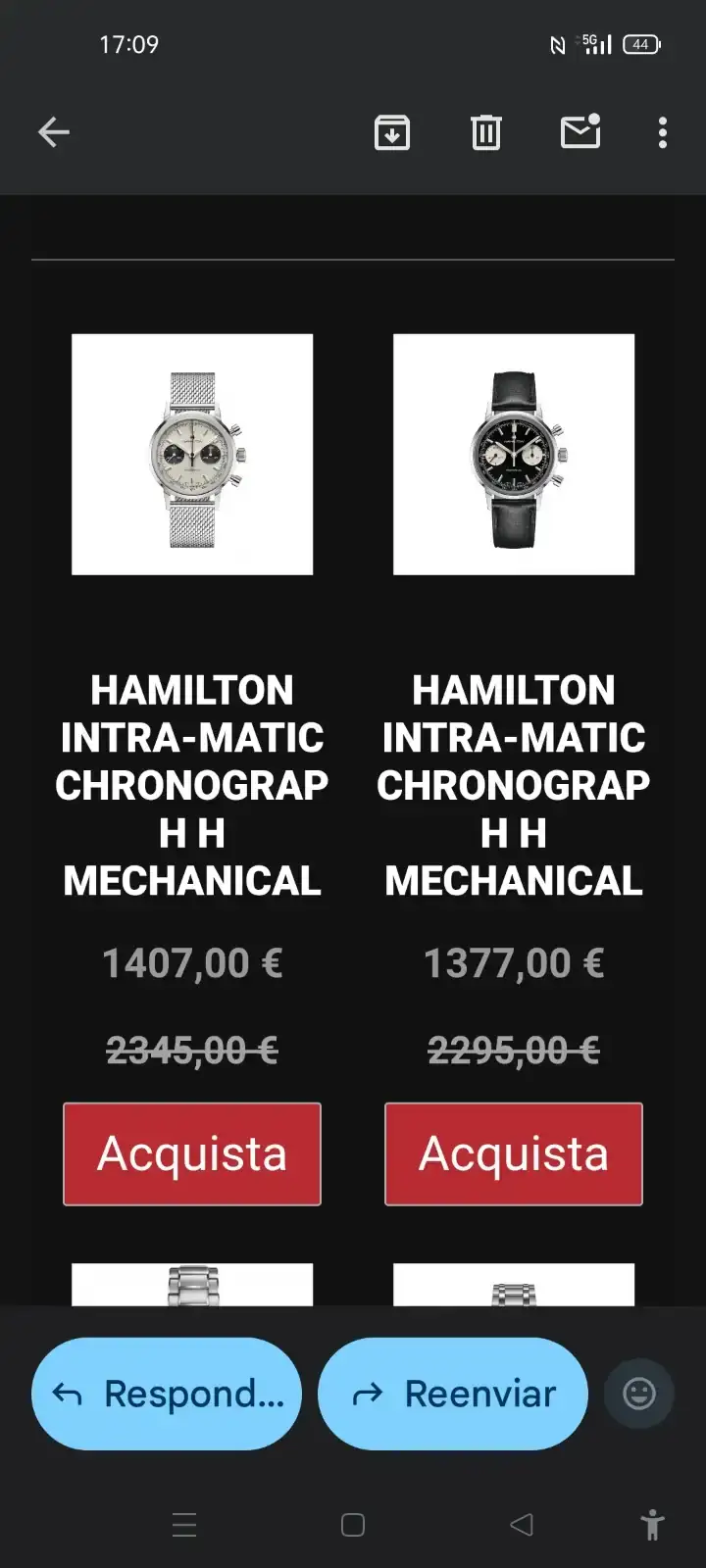The image size is (706, 1568).
Task: Archive this email
Action: (x=392, y=132)
